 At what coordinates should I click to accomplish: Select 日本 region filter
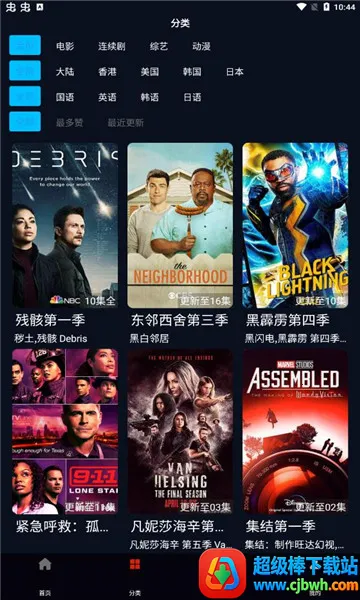click(235, 72)
